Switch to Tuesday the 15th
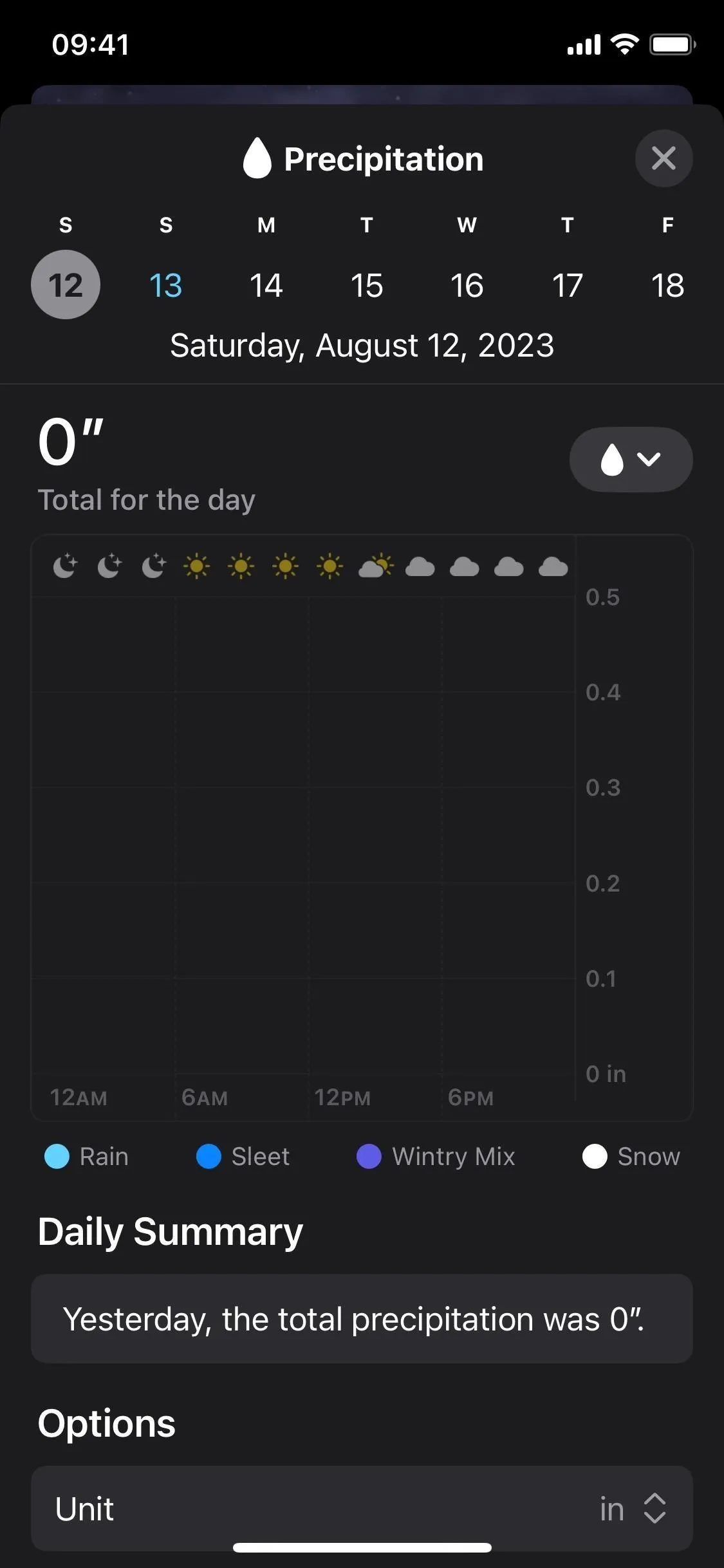 click(x=367, y=285)
